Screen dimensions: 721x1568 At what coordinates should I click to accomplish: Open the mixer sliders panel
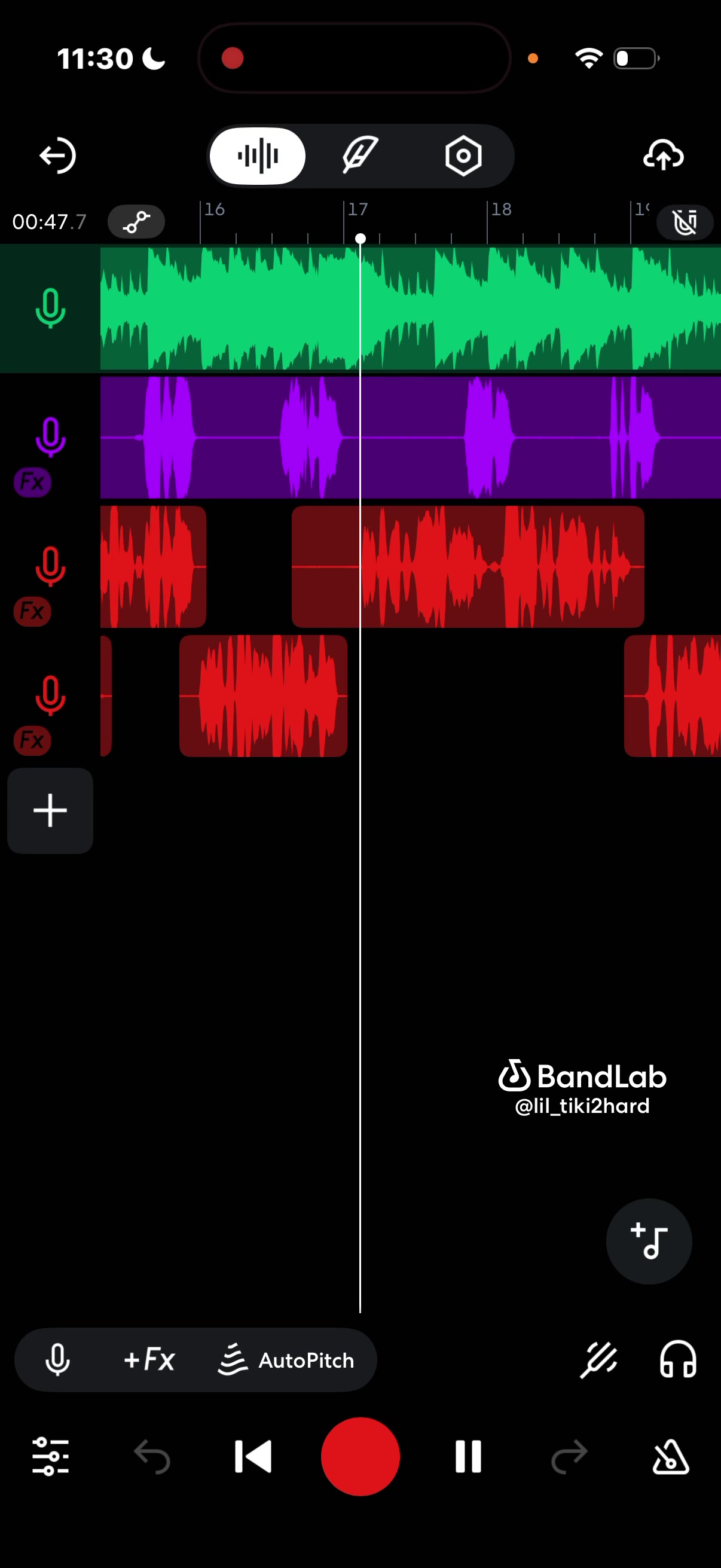(x=50, y=1457)
